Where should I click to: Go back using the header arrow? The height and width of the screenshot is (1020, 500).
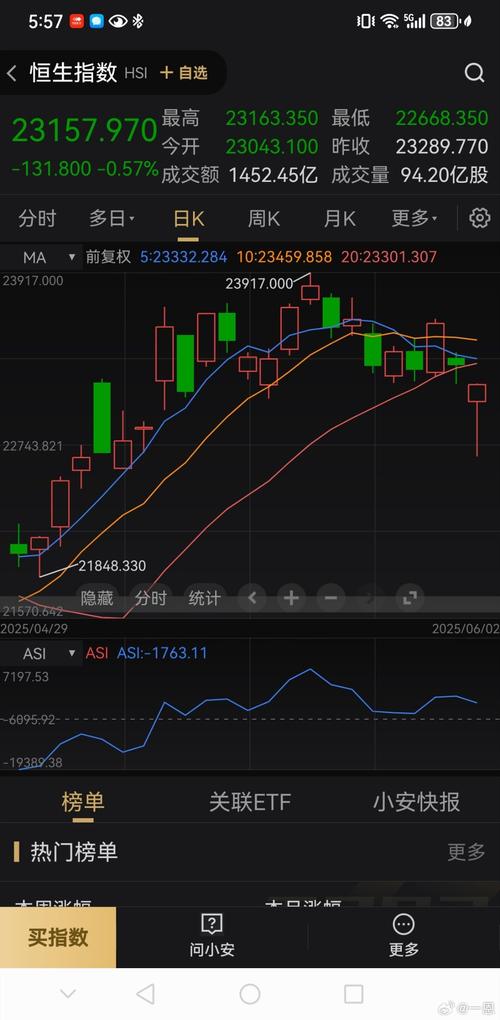click(12, 73)
